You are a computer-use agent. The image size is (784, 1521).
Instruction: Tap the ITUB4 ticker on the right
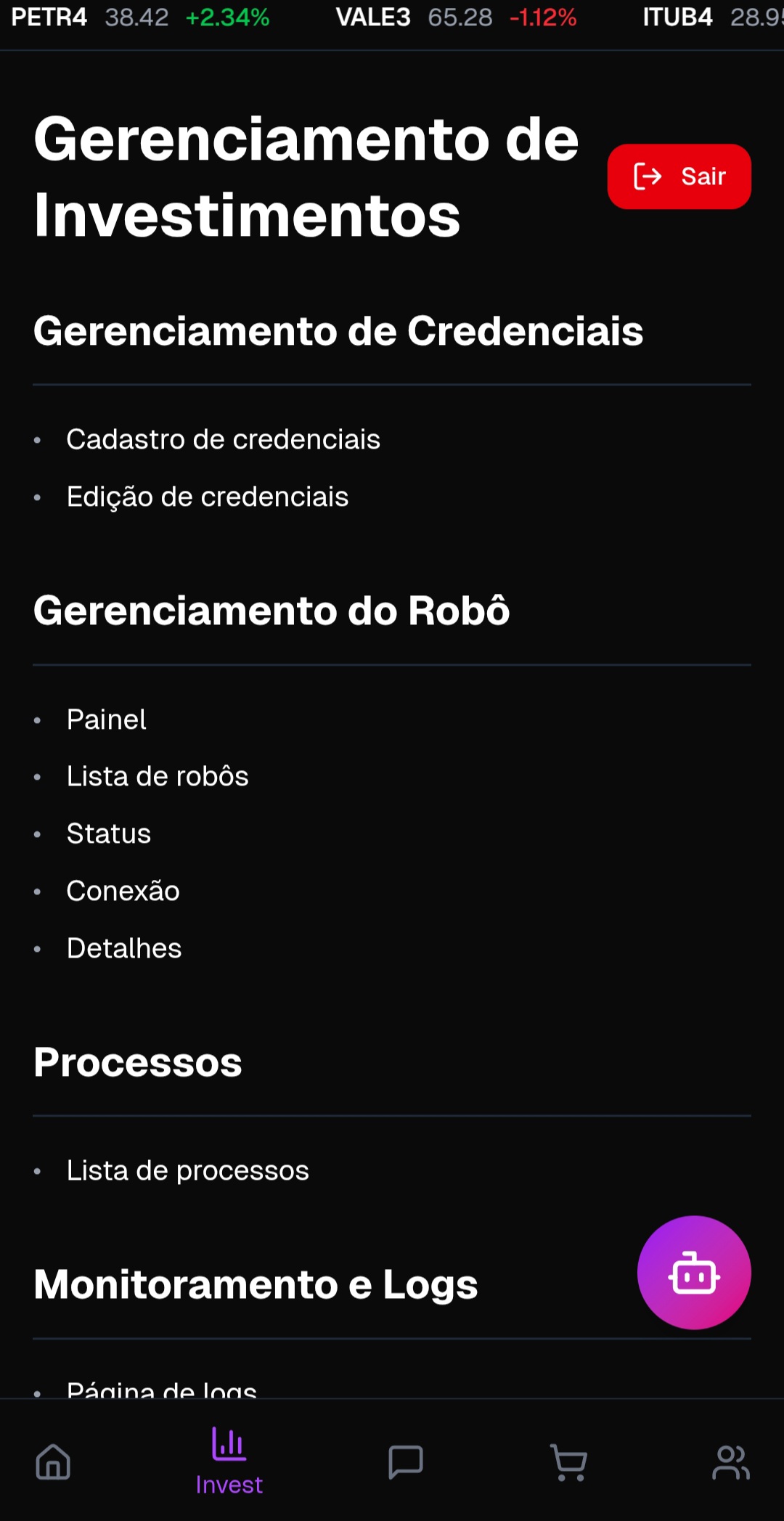click(677, 17)
